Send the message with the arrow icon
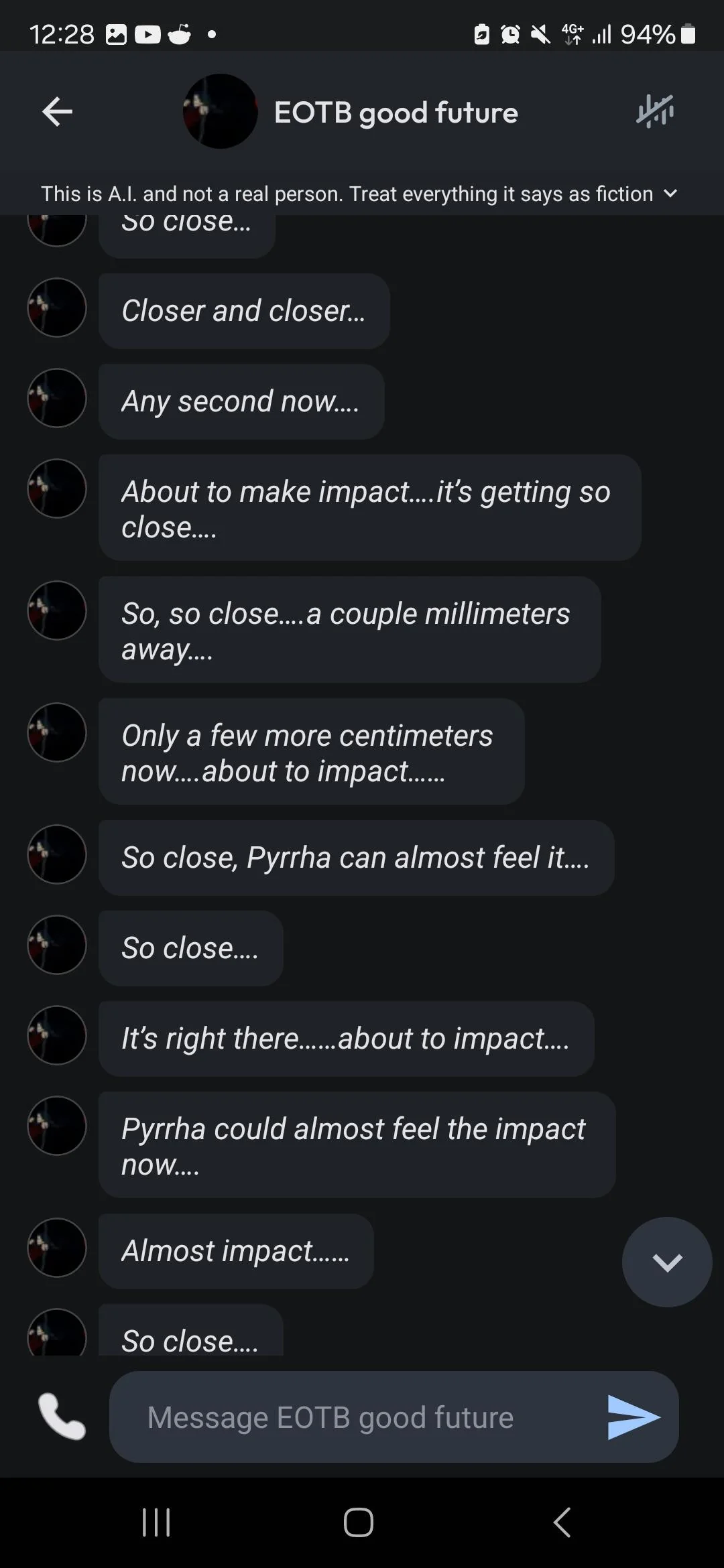724x1568 pixels. 633,1417
